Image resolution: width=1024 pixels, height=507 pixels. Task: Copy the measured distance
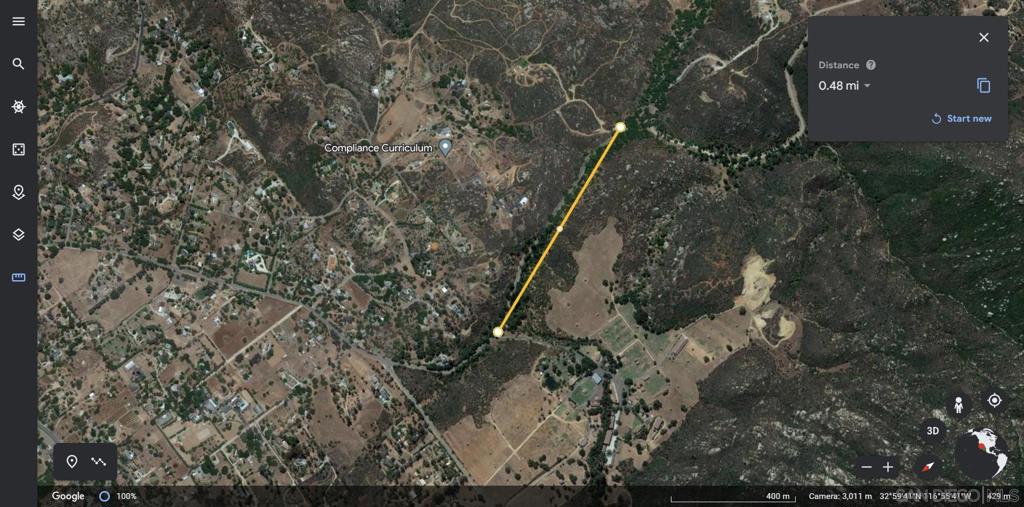983,86
